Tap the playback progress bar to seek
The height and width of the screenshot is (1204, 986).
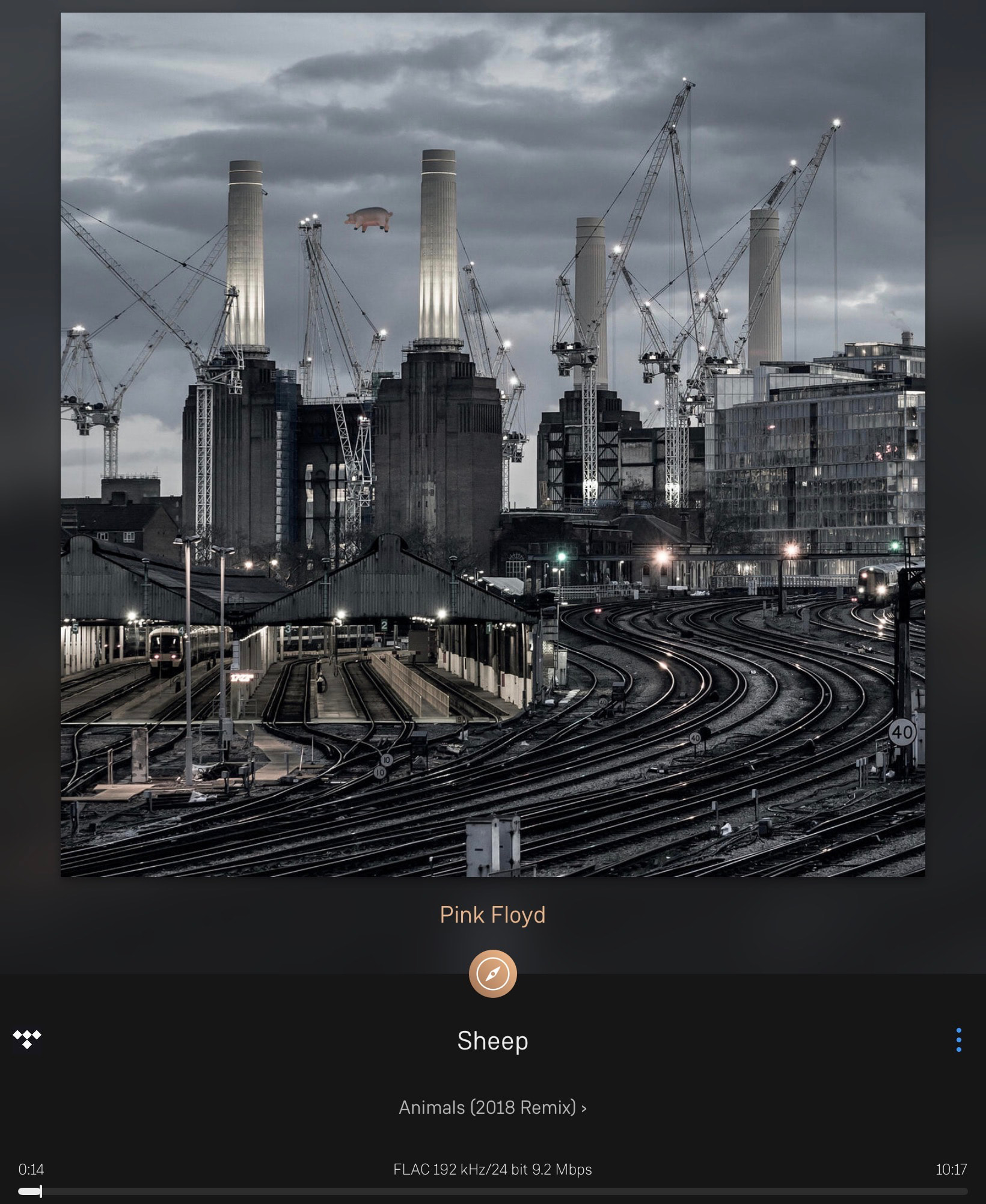(493, 1191)
